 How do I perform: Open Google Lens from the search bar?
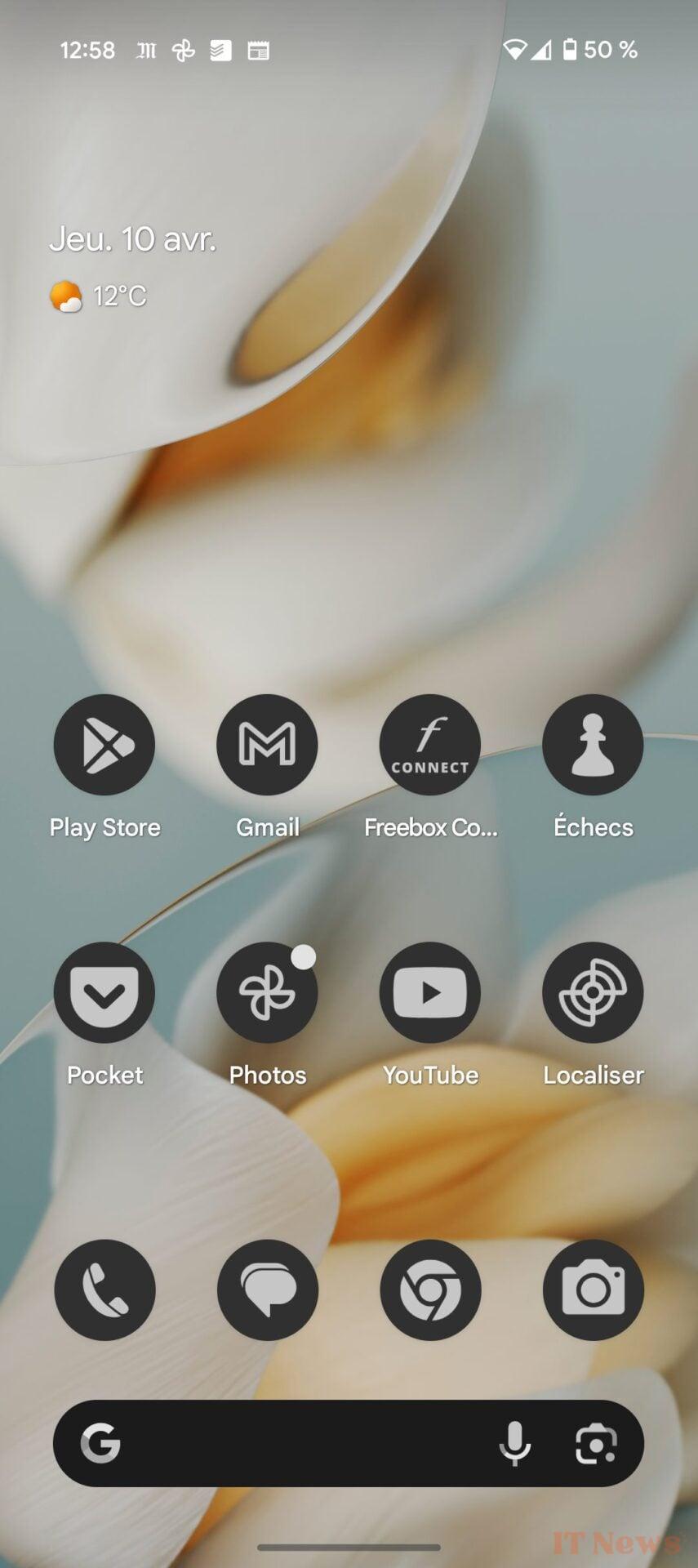pos(596,1443)
